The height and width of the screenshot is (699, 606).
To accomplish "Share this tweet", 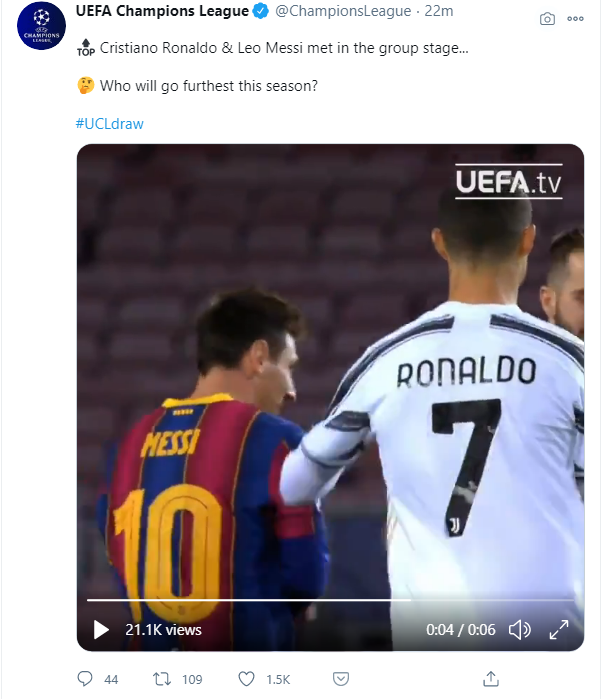I will pos(490,679).
